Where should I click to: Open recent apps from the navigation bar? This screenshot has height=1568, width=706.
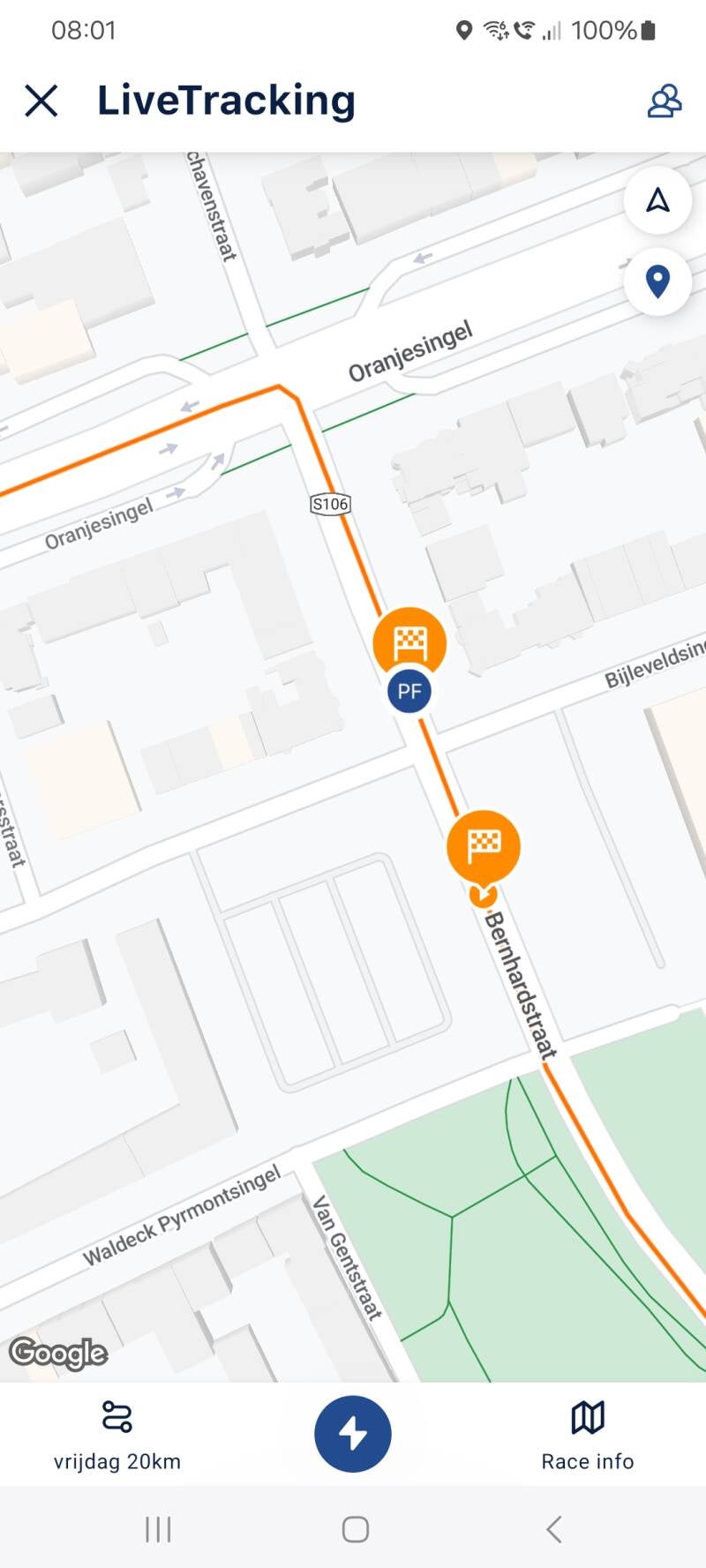[158, 1529]
